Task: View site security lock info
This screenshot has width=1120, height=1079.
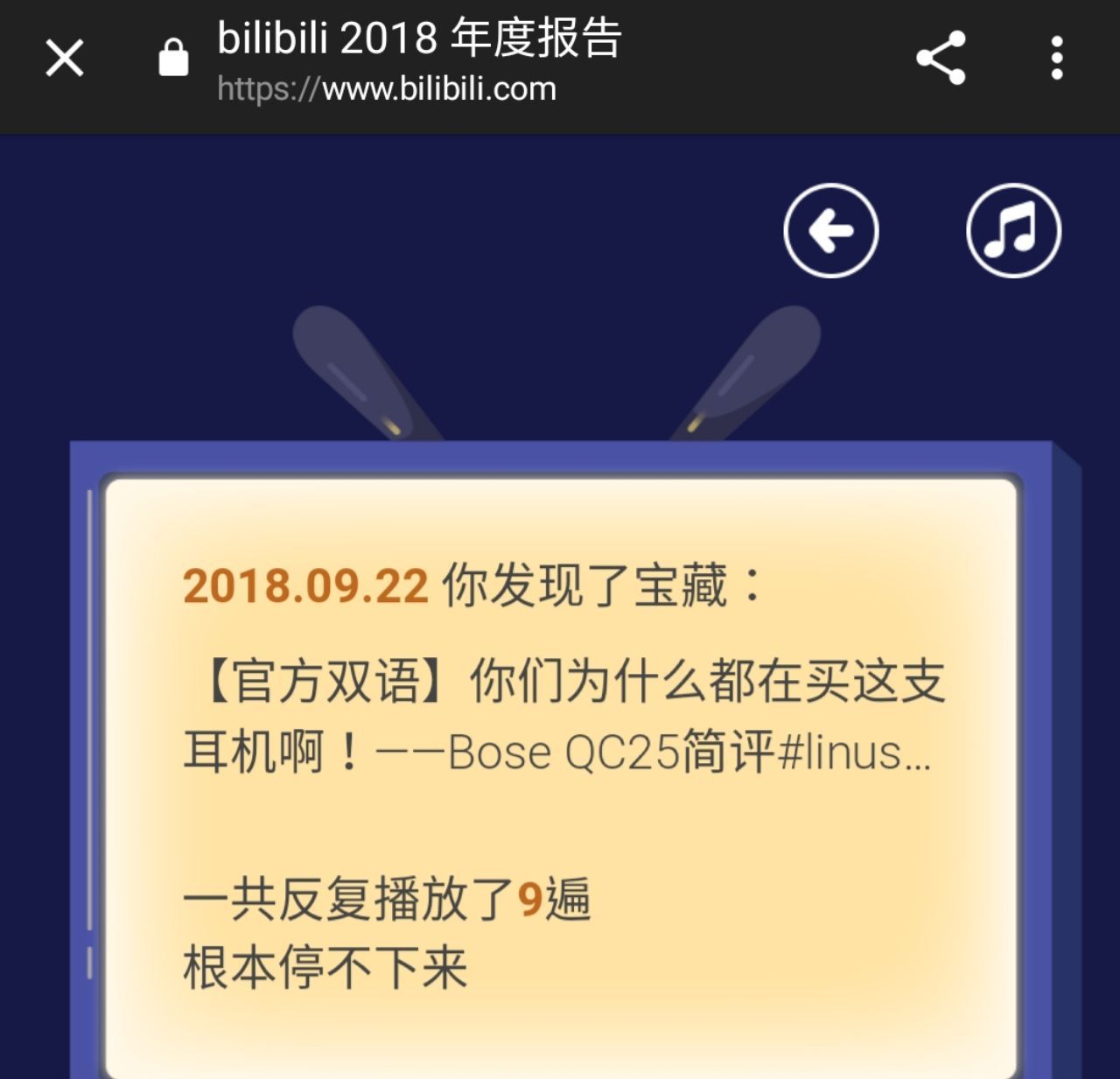Action: point(173,59)
